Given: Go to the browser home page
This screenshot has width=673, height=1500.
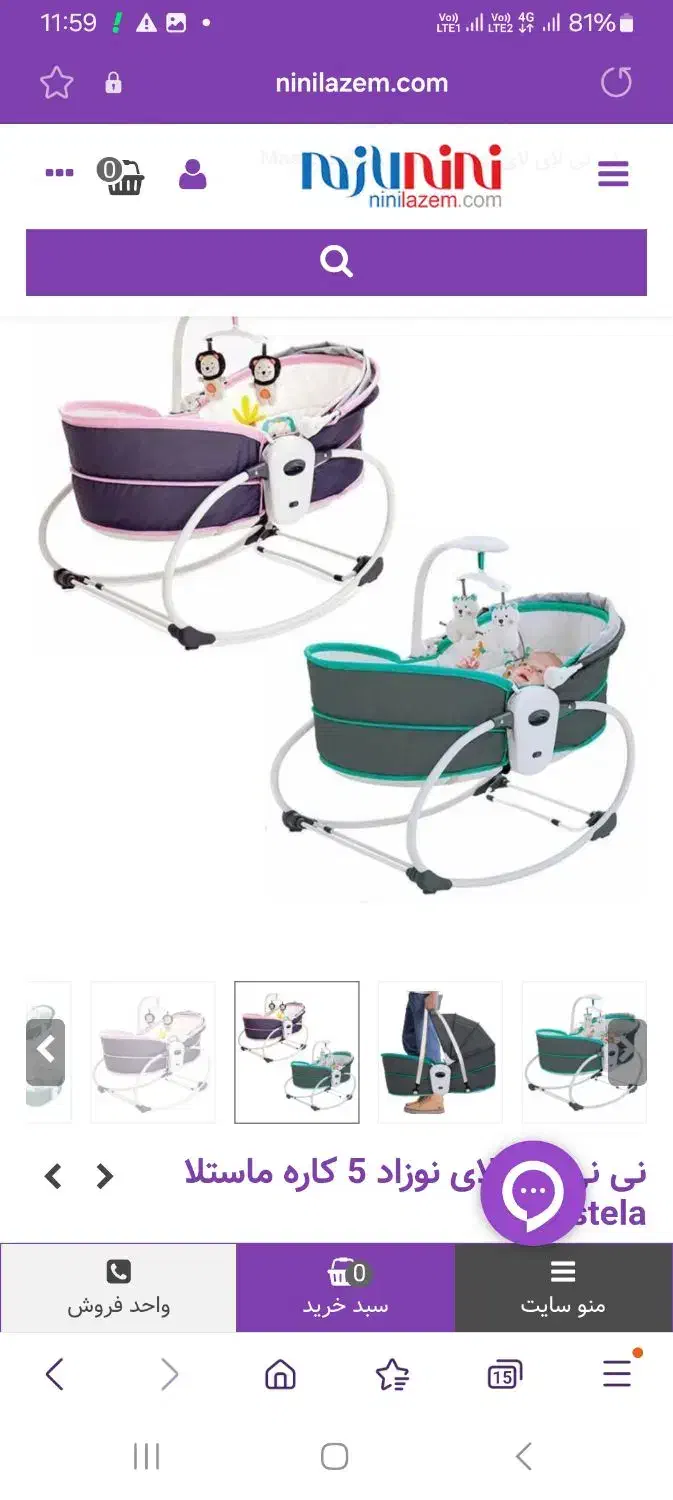Looking at the screenshot, I should click(x=280, y=1375).
